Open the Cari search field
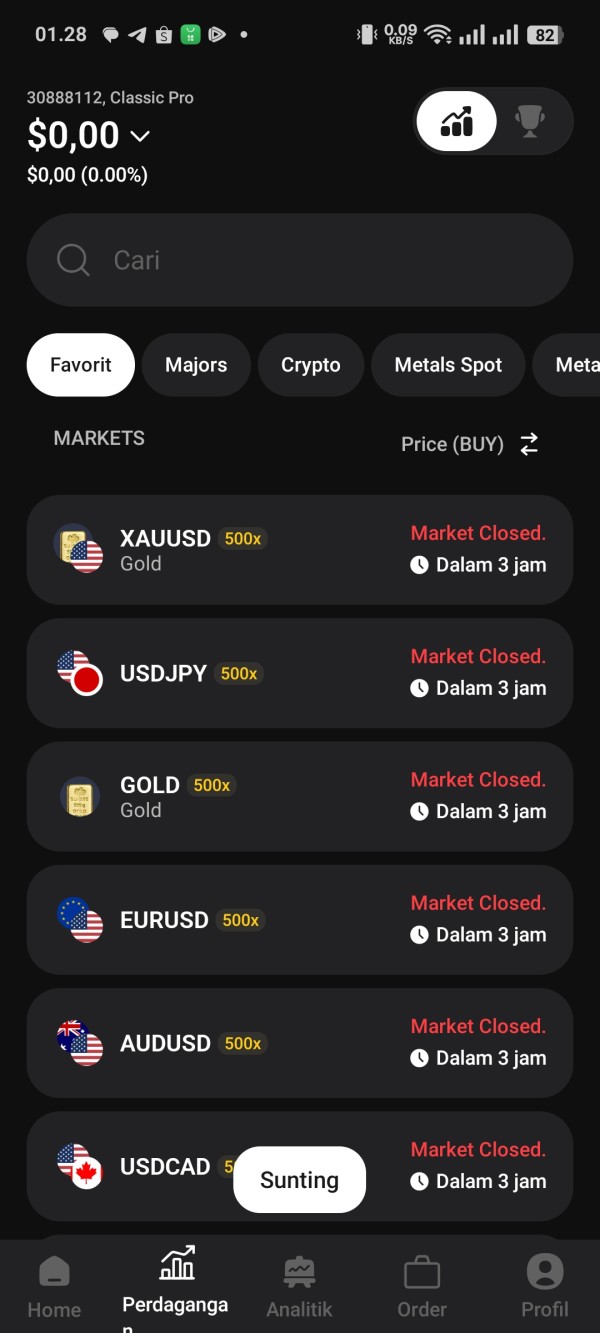This screenshot has width=600, height=1333. (x=299, y=260)
